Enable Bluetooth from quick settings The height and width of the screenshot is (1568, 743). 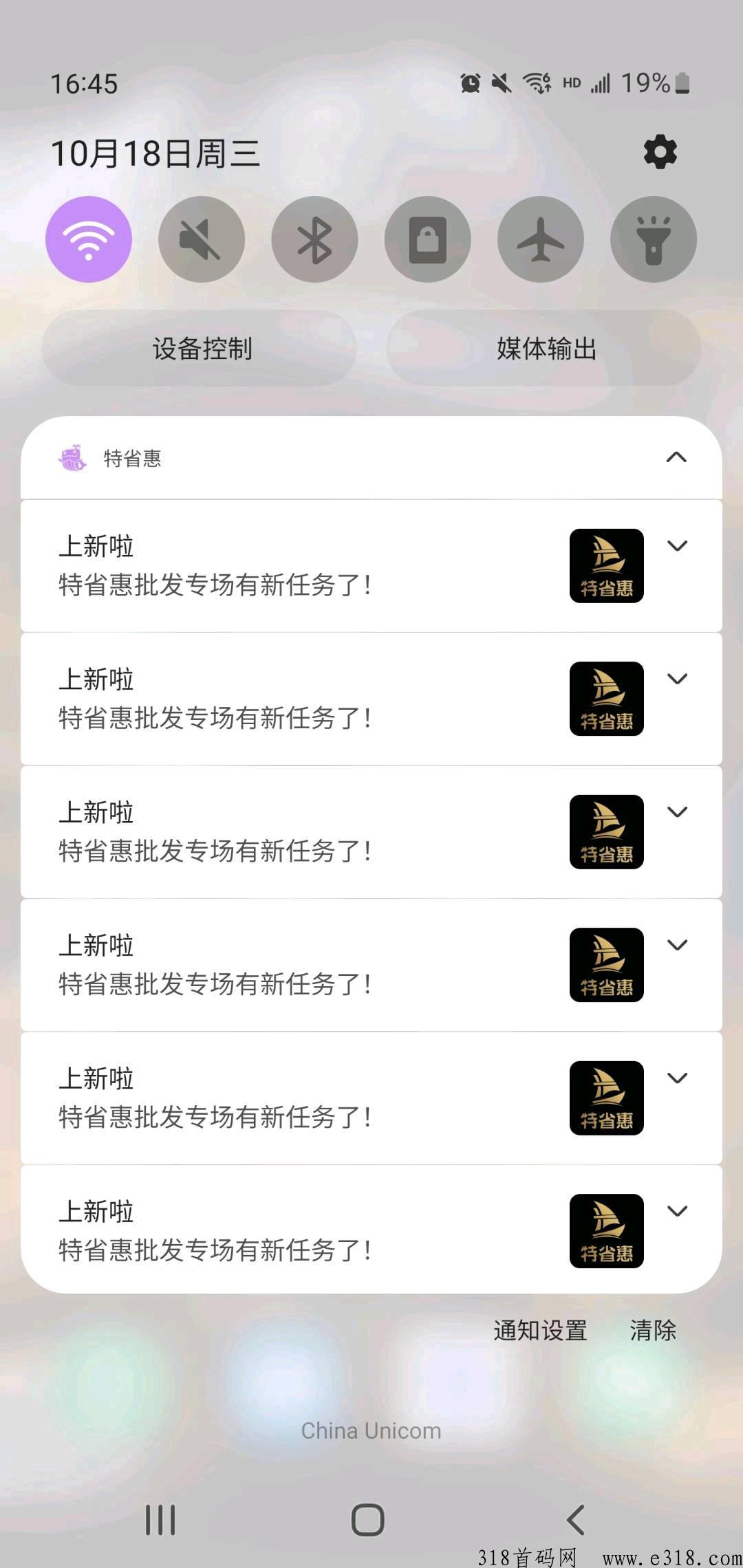[314, 239]
